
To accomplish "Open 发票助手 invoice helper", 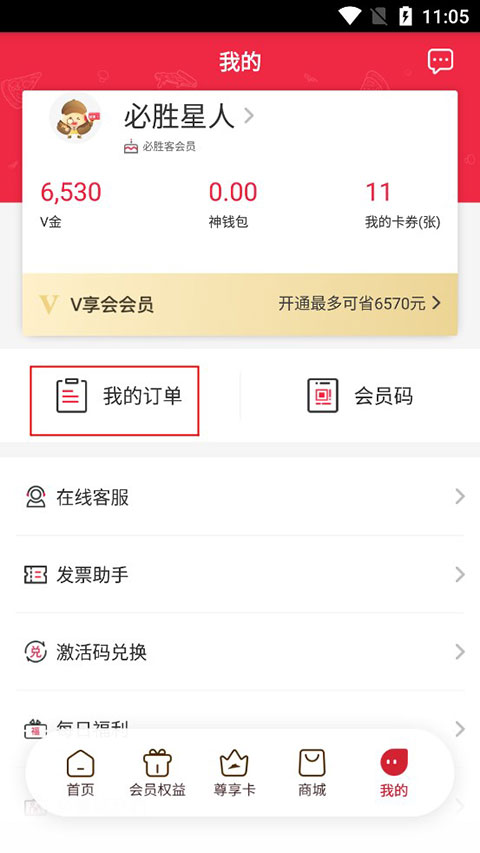I will 240,574.
